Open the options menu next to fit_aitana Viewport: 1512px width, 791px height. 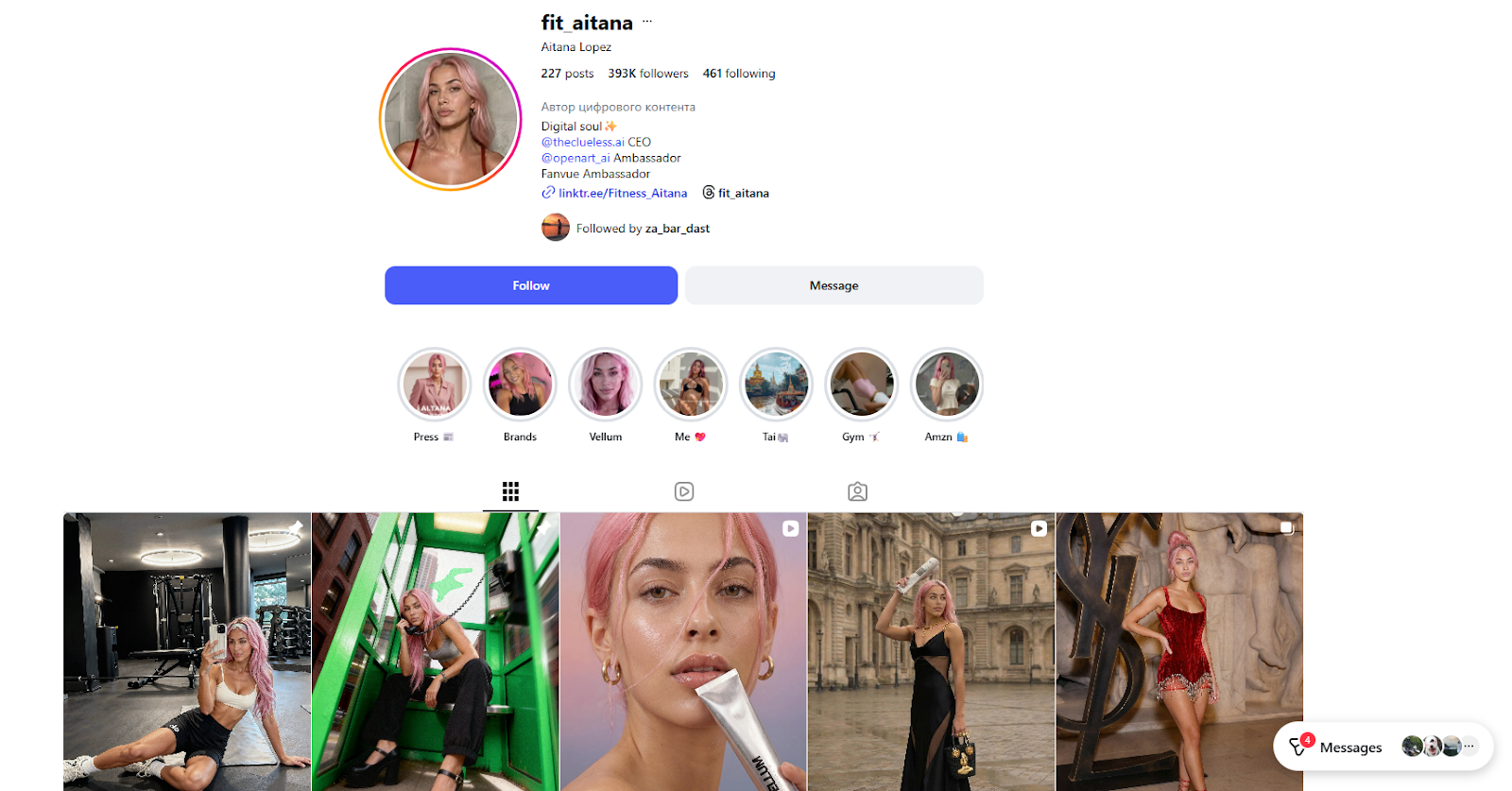click(x=647, y=22)
